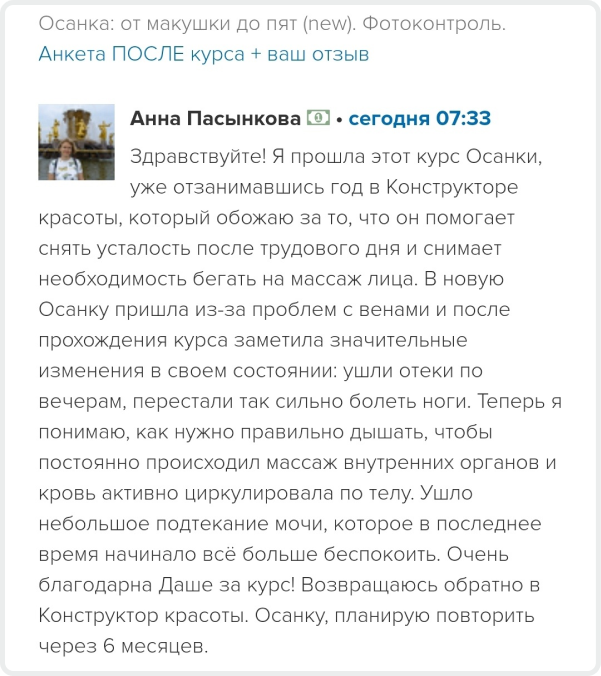Open the 'Анкета ПОСЛЕ курса + ваш отзыв' link
The height and width of the screenshot is (676, 601).
click(203, 54)
